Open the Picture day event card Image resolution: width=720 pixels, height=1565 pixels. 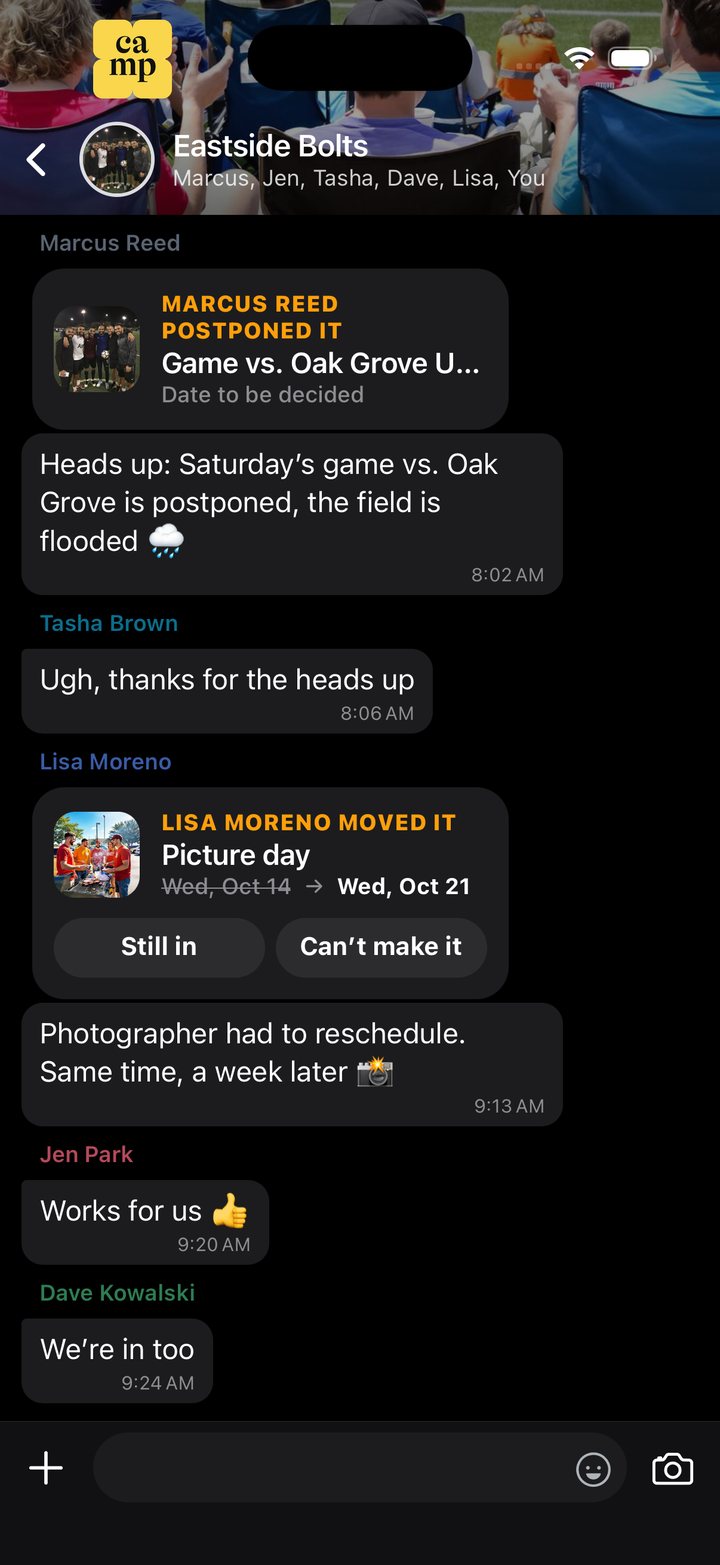click(x=270, y=854)
